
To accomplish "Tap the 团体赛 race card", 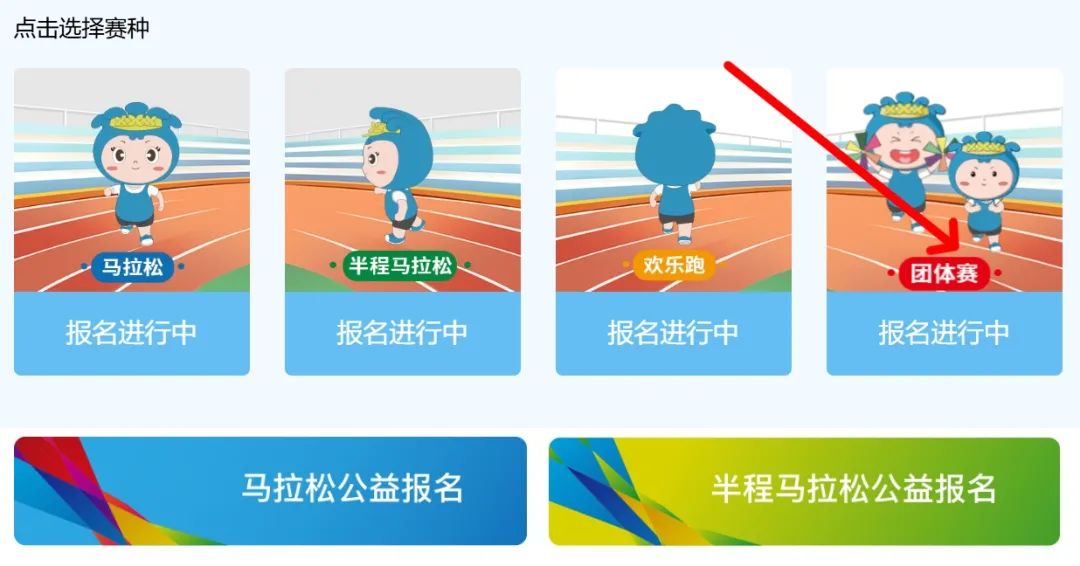I will click(x=944, y=222).
